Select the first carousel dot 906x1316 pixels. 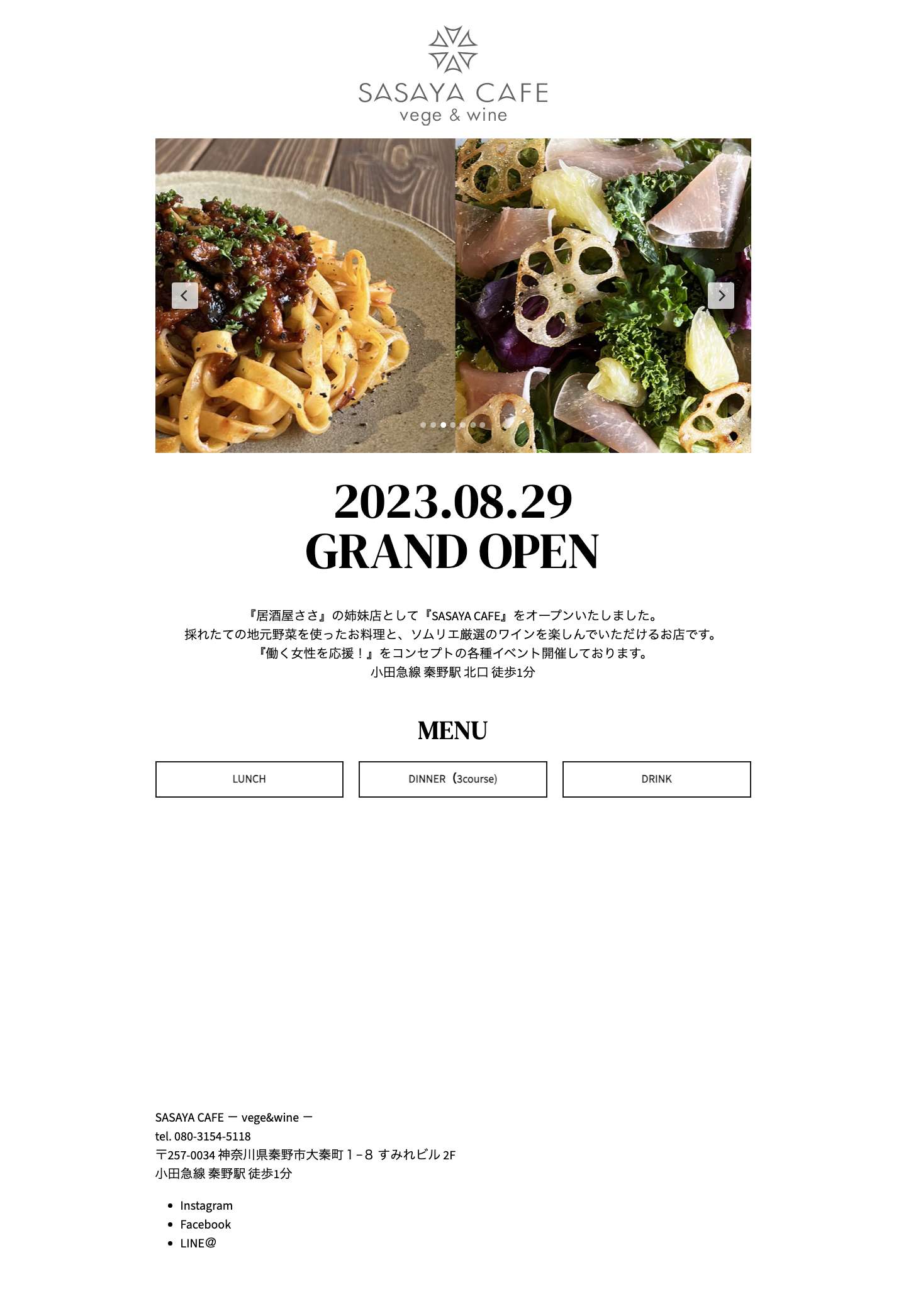pyautogui.click(x=422, y=425)
